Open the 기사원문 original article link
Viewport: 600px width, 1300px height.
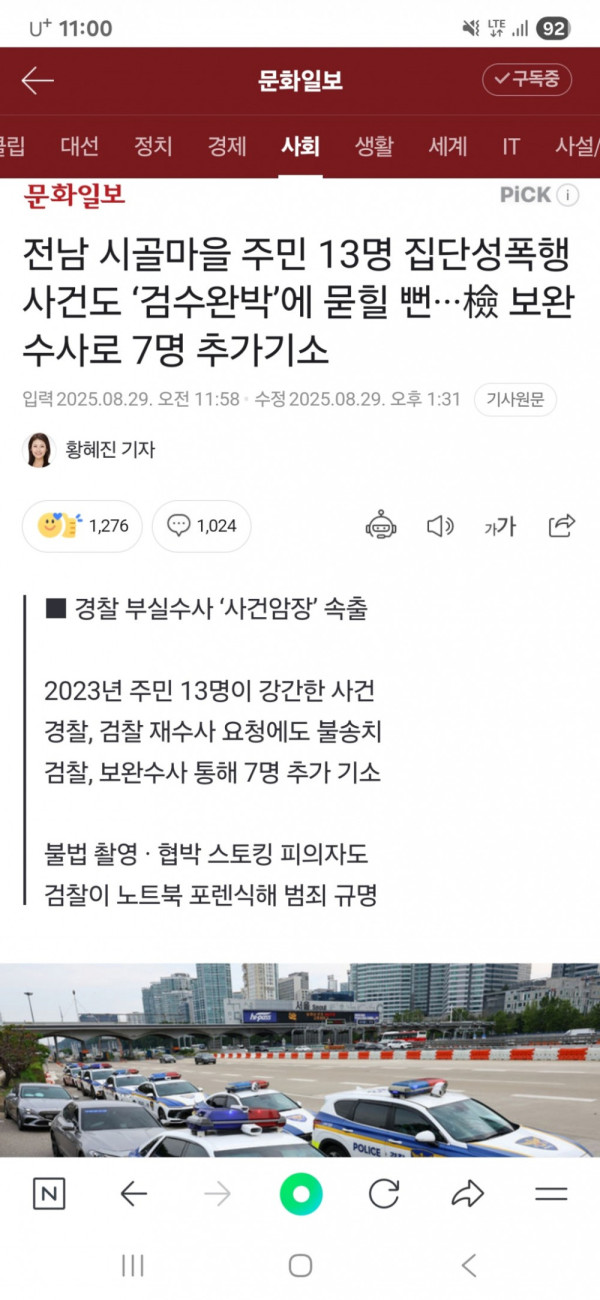click(x=515, y=400)
